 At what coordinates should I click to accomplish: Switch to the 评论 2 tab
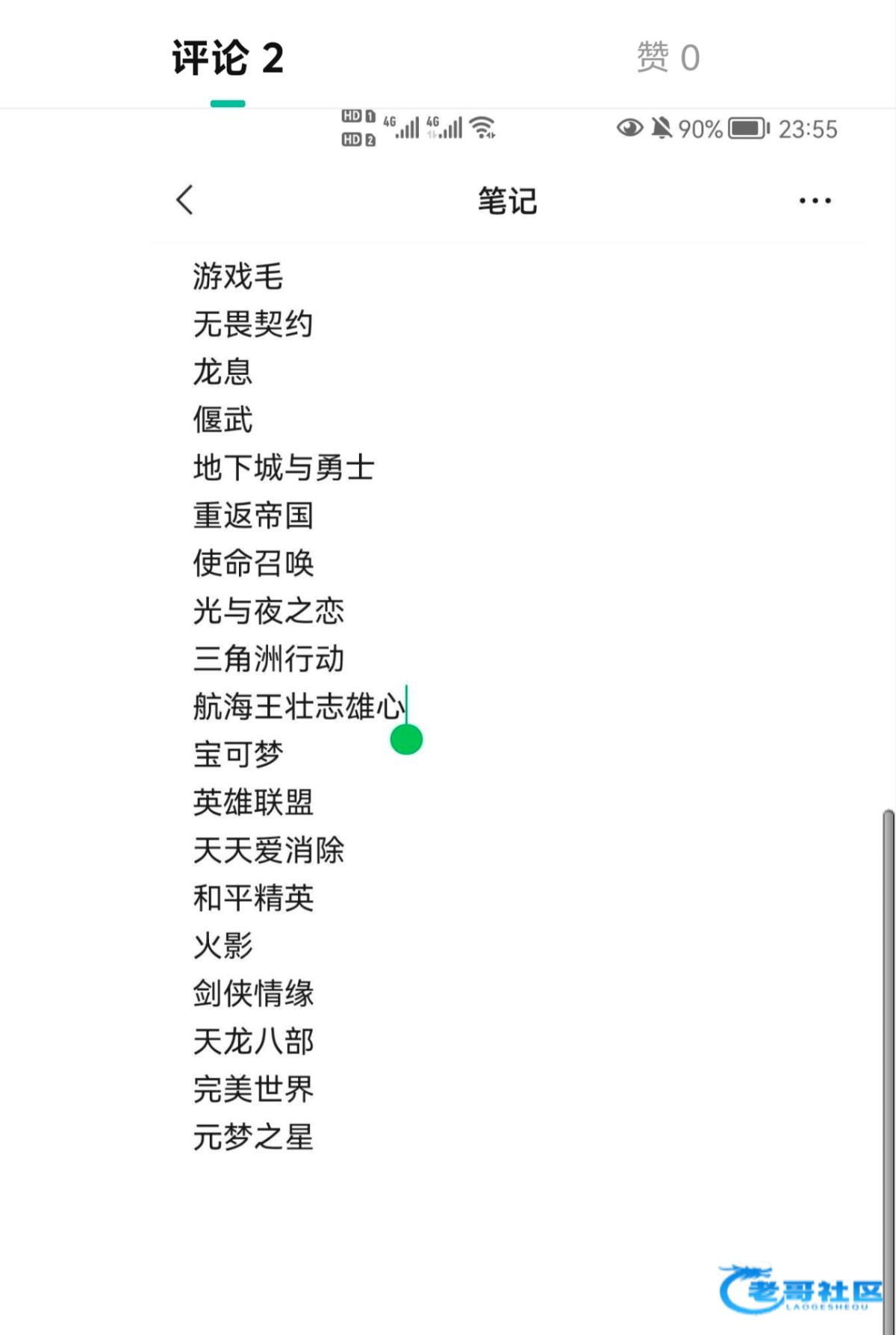click(x=228, y=58)
